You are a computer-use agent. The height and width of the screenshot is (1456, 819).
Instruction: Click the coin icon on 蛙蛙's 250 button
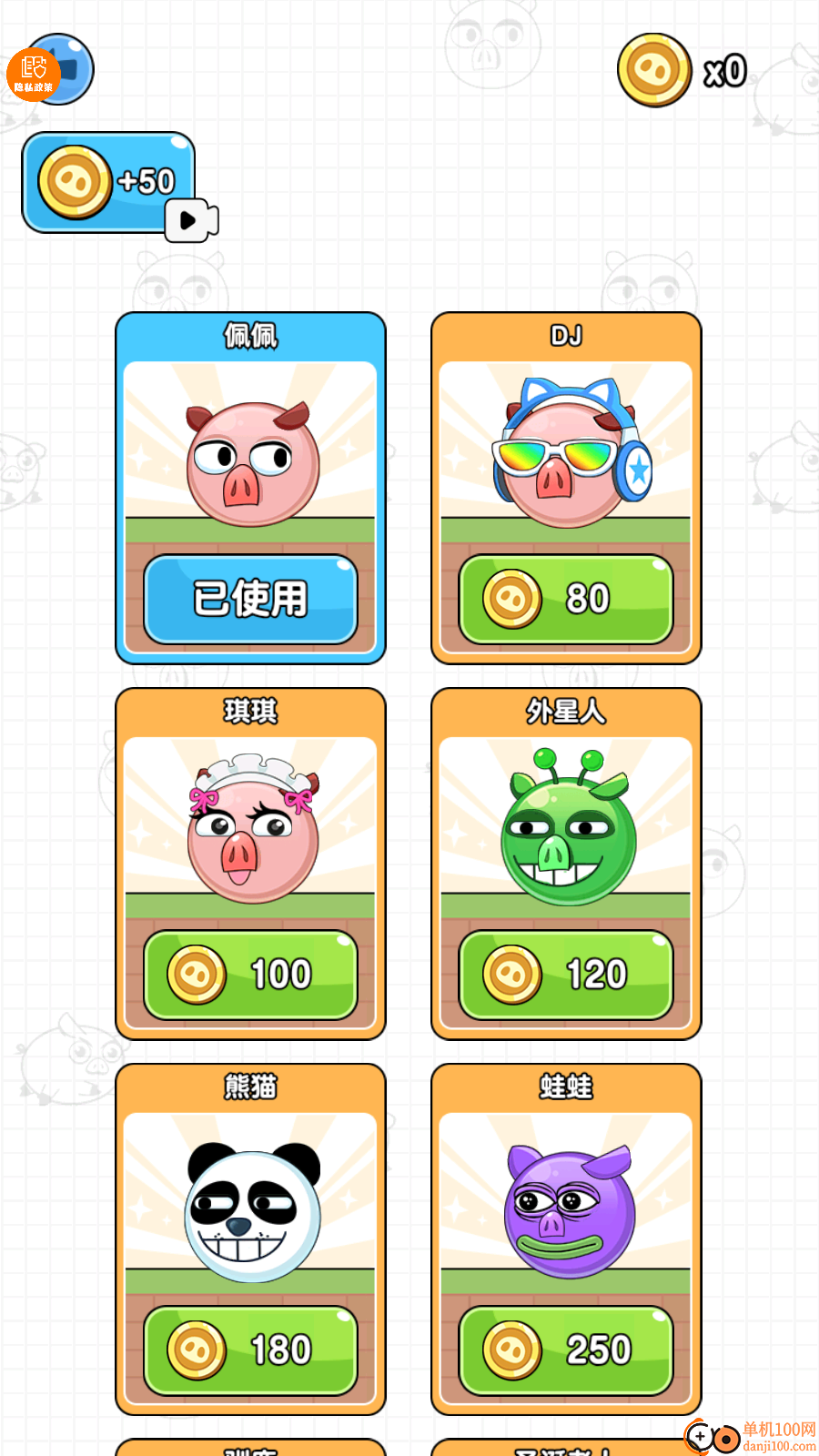(510, 1351)
